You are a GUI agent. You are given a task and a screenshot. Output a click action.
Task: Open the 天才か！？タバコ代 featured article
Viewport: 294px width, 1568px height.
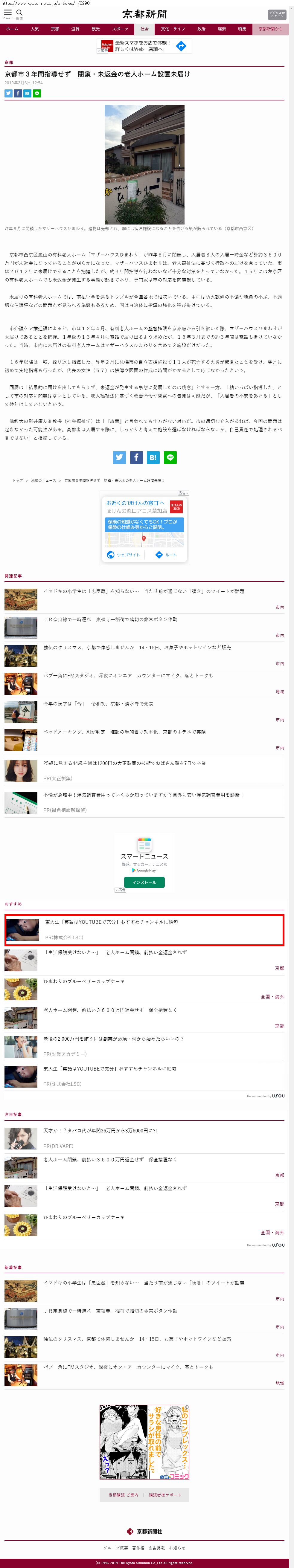(100, 1130)
